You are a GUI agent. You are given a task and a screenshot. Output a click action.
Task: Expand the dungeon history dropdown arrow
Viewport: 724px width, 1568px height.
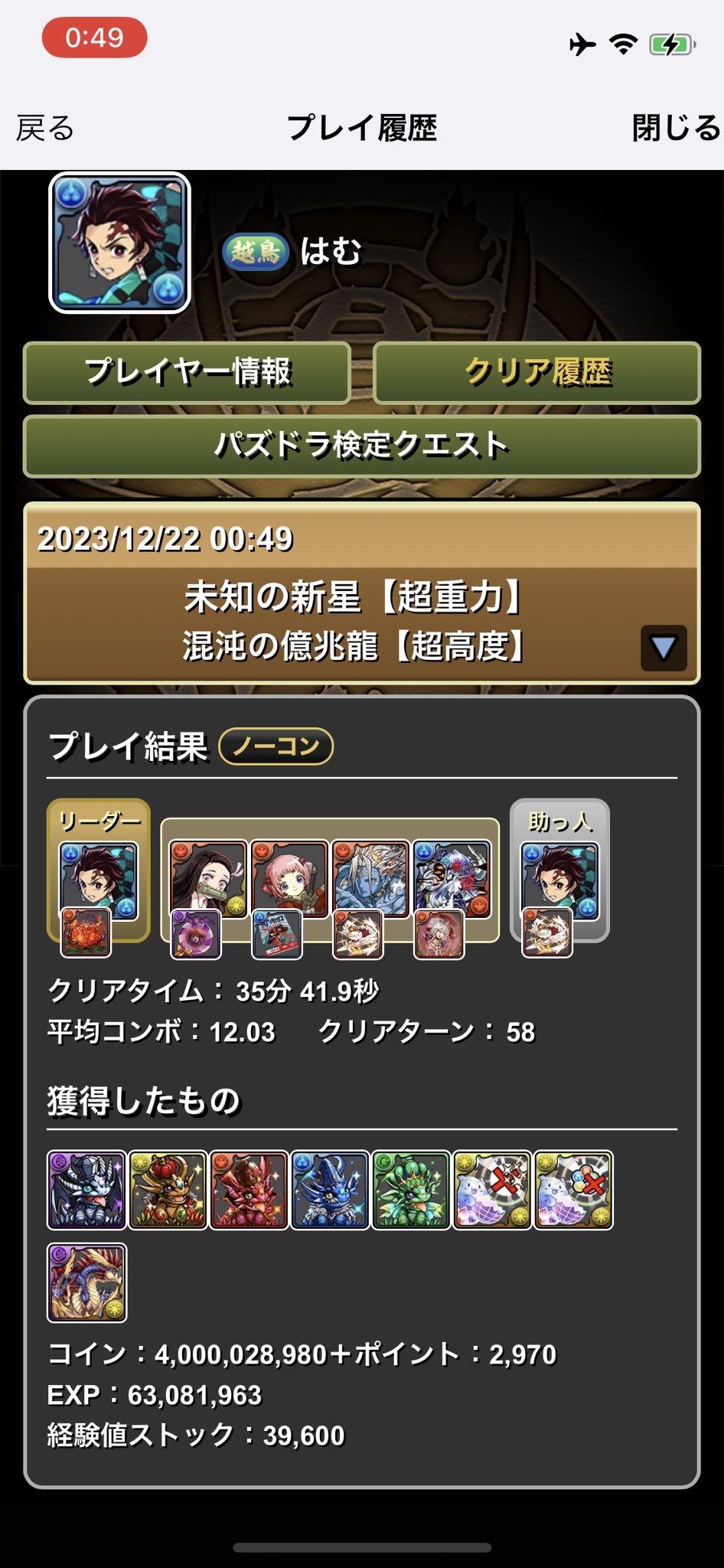(x=663, y=648)
